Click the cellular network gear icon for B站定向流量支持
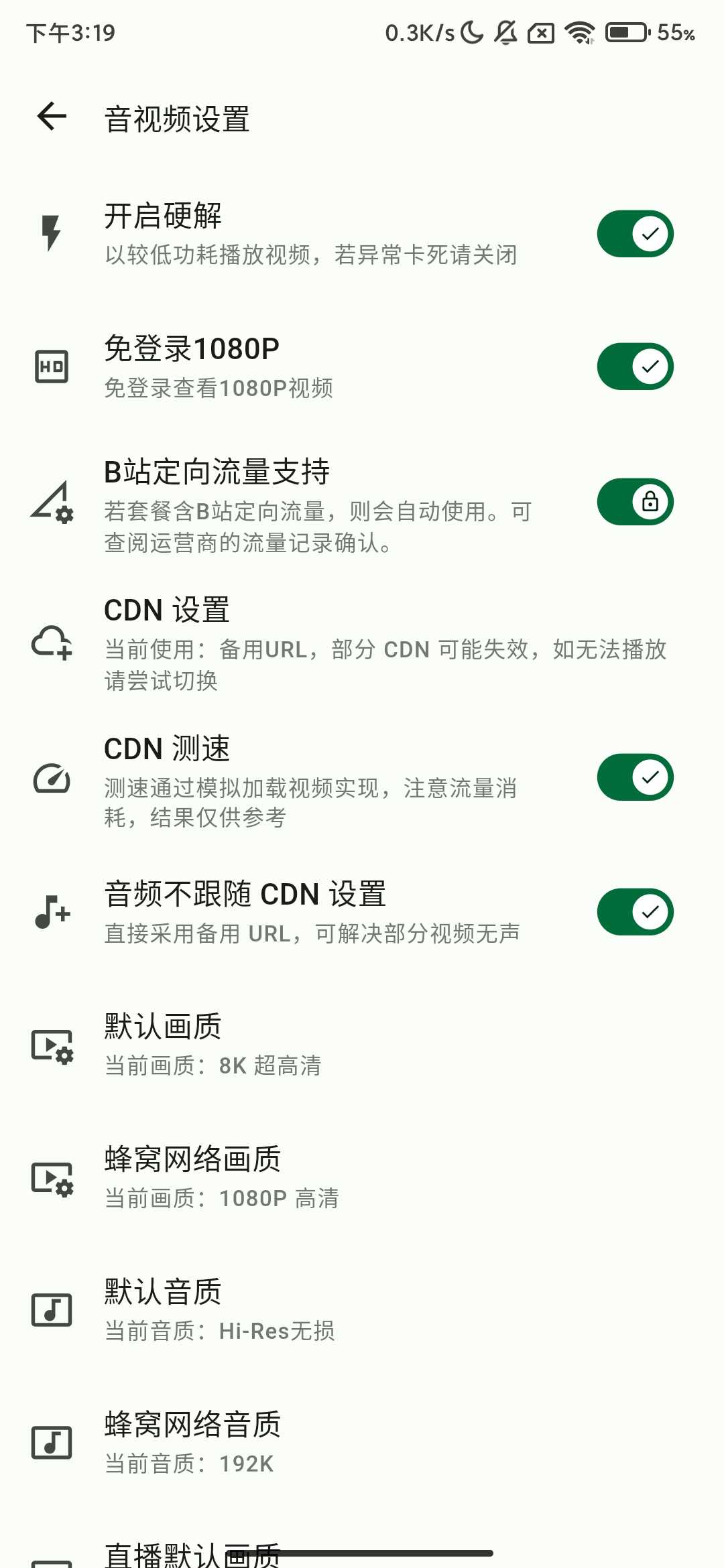The image size is (724, 1568). (x=50, y=503)
